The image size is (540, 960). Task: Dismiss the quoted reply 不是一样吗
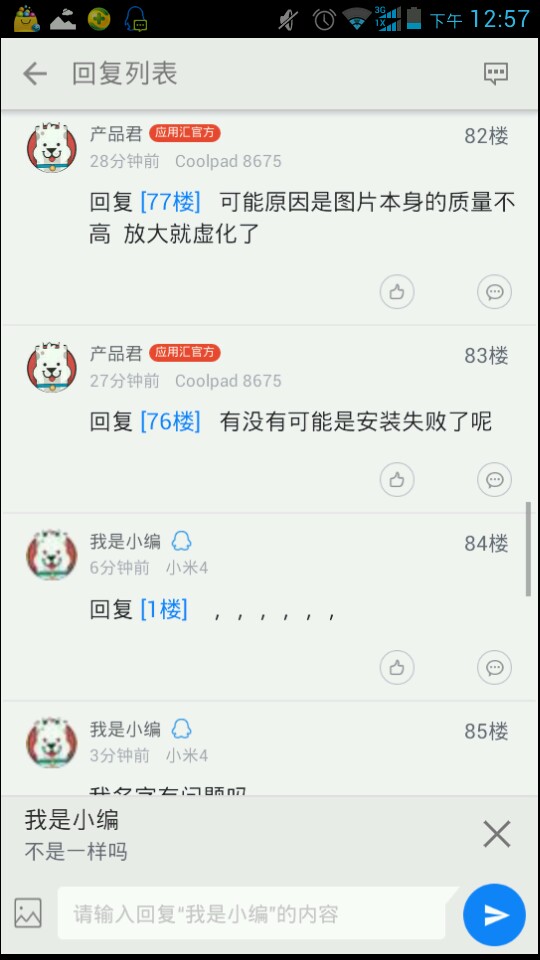tap(497, 834)
